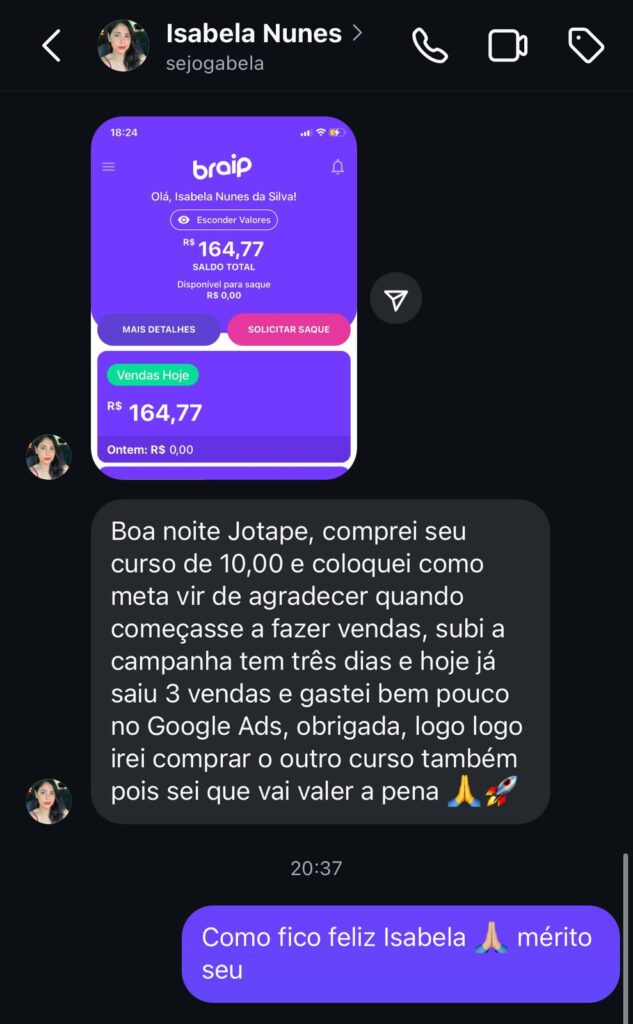Go back to the messages list
This screenshot has height=1024, width=633.
coord(51,45)
